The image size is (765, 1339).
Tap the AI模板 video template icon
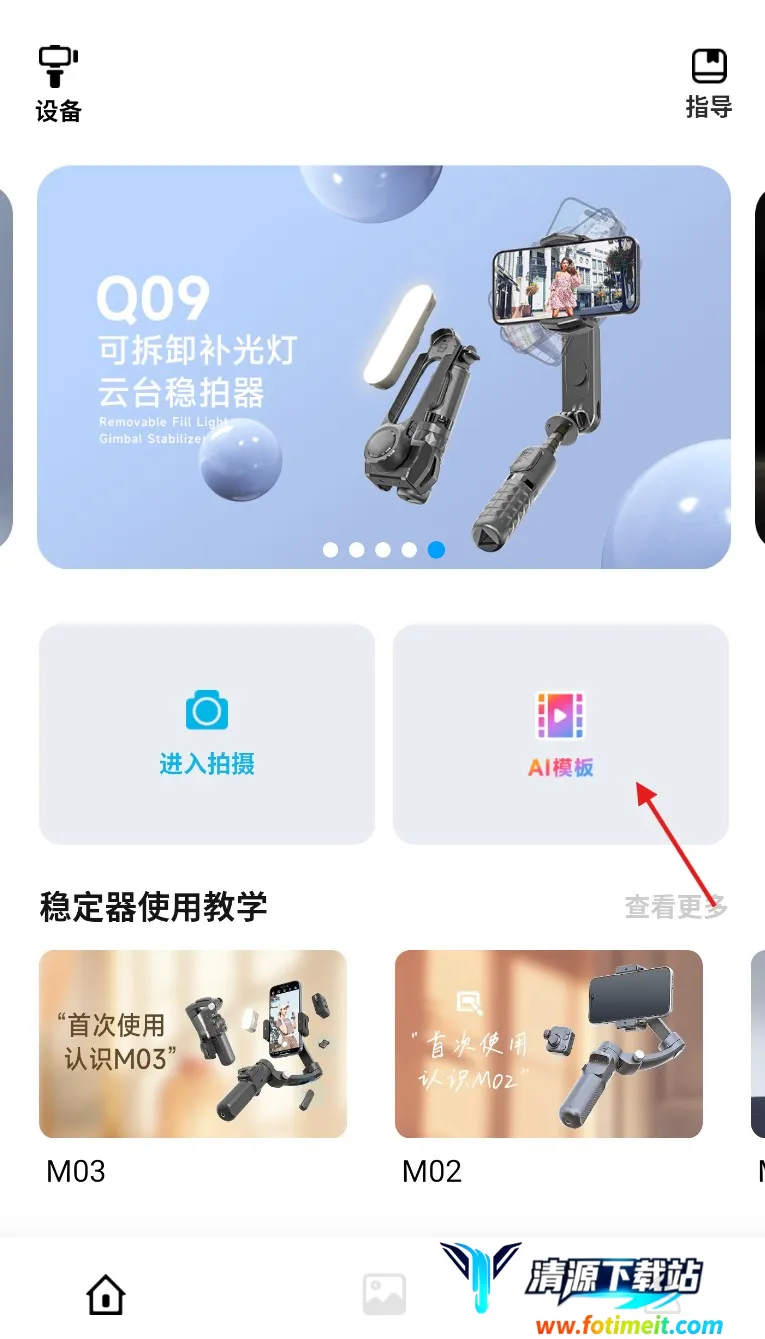[560, 712]
